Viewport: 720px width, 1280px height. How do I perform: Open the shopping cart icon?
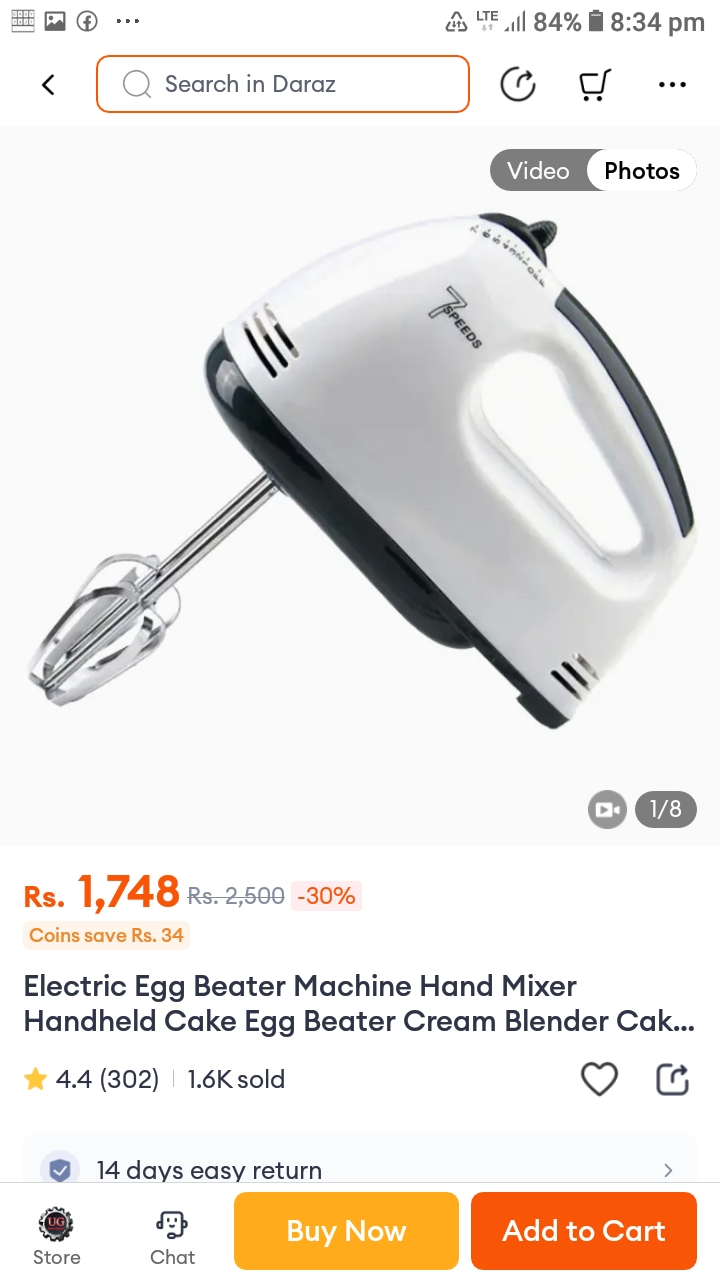coord(596,85)
